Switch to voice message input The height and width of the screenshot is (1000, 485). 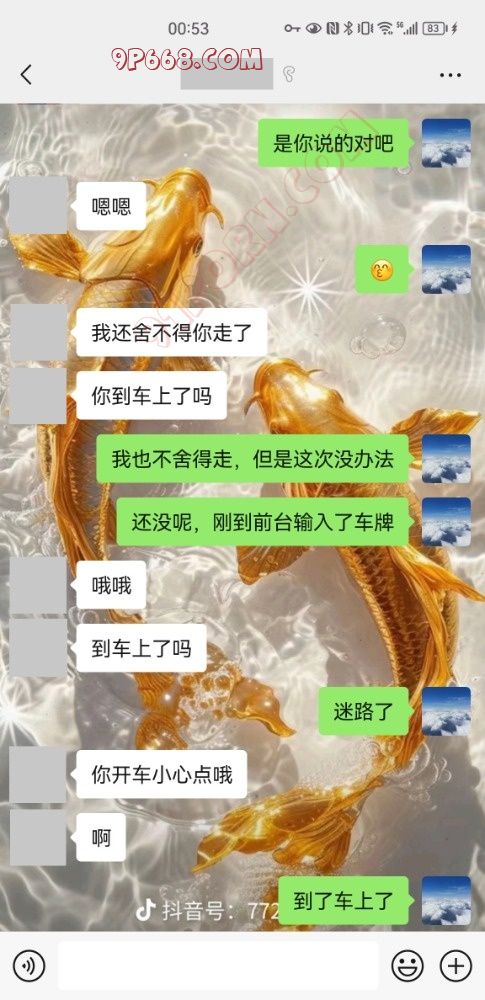click(29, 966)
